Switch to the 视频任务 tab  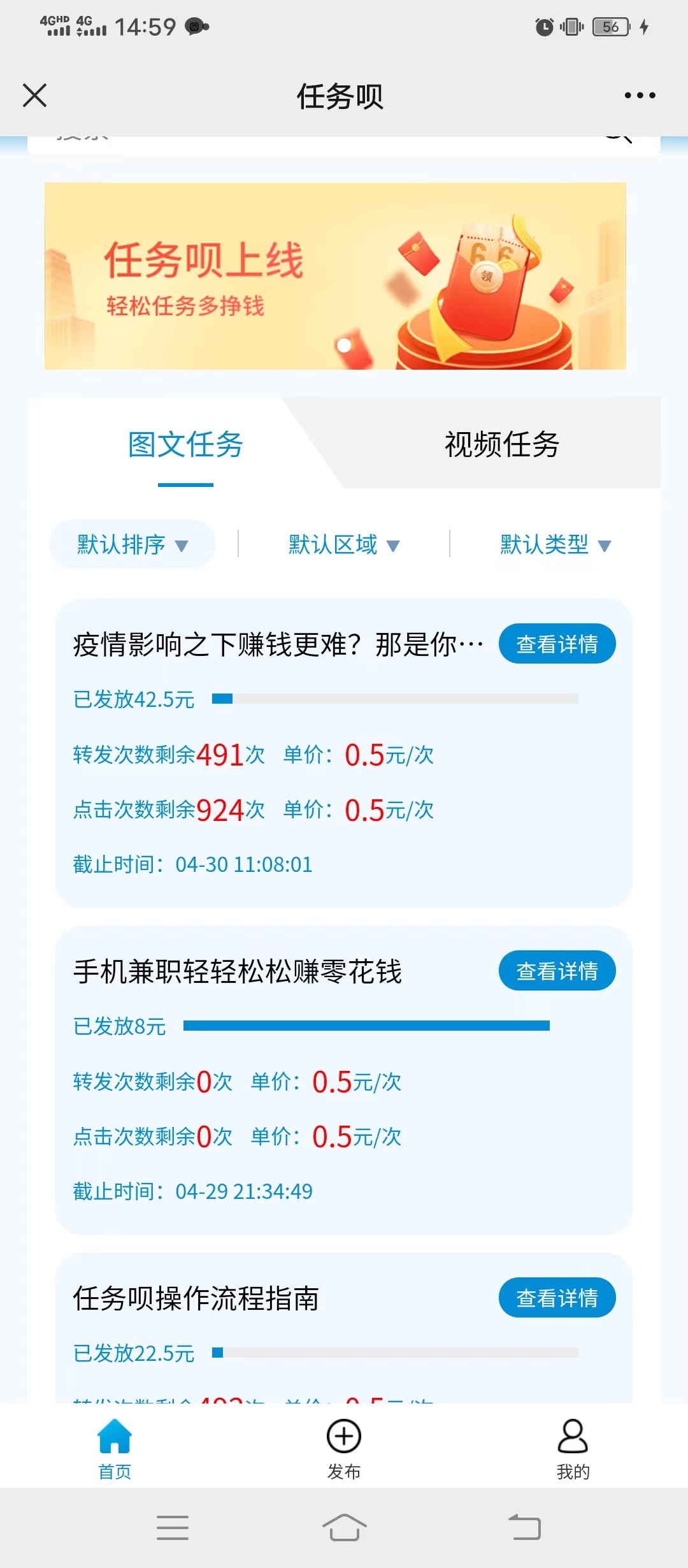pos(502,444)
